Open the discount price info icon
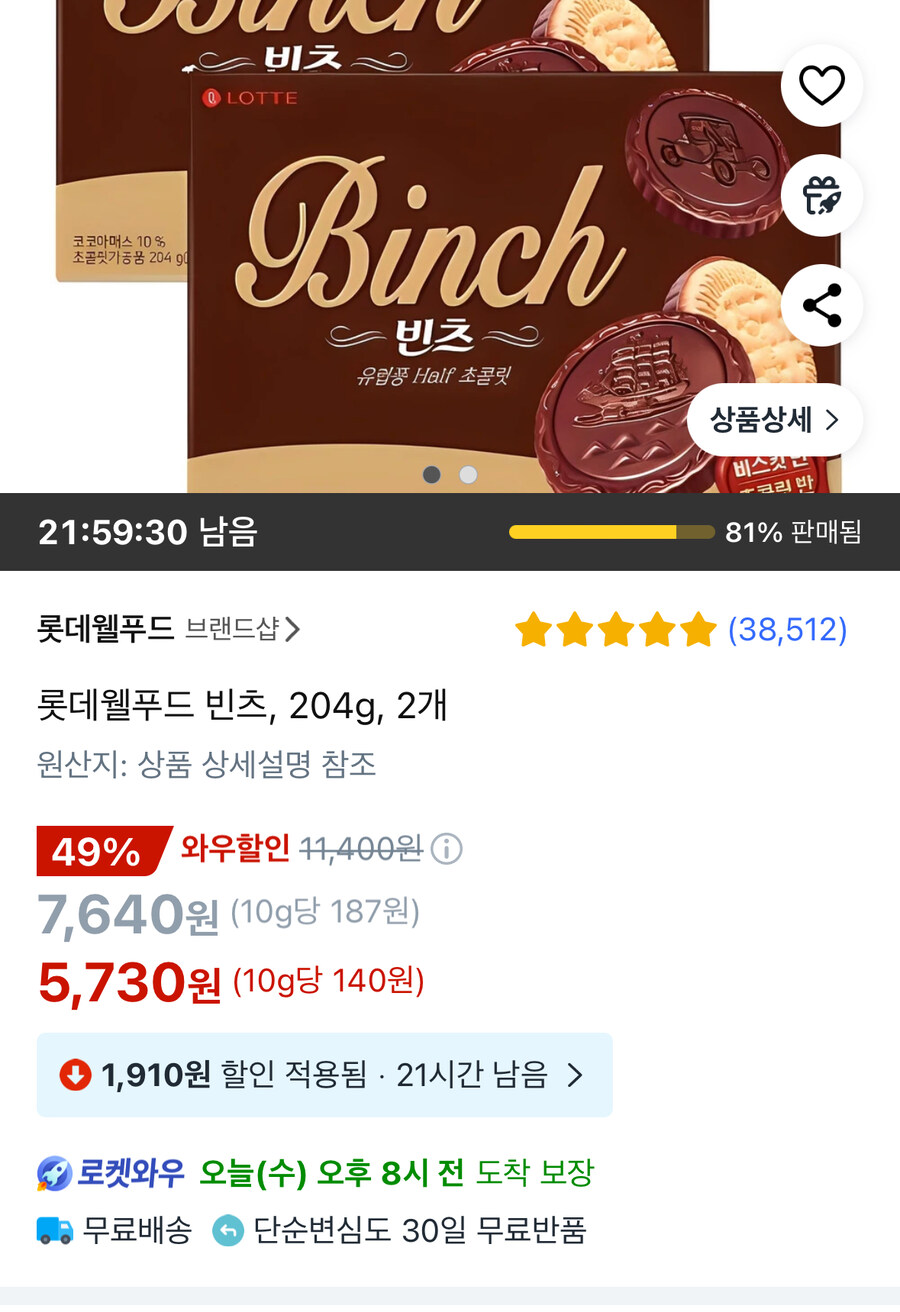 pyautogui.click(x=446, y=849)
